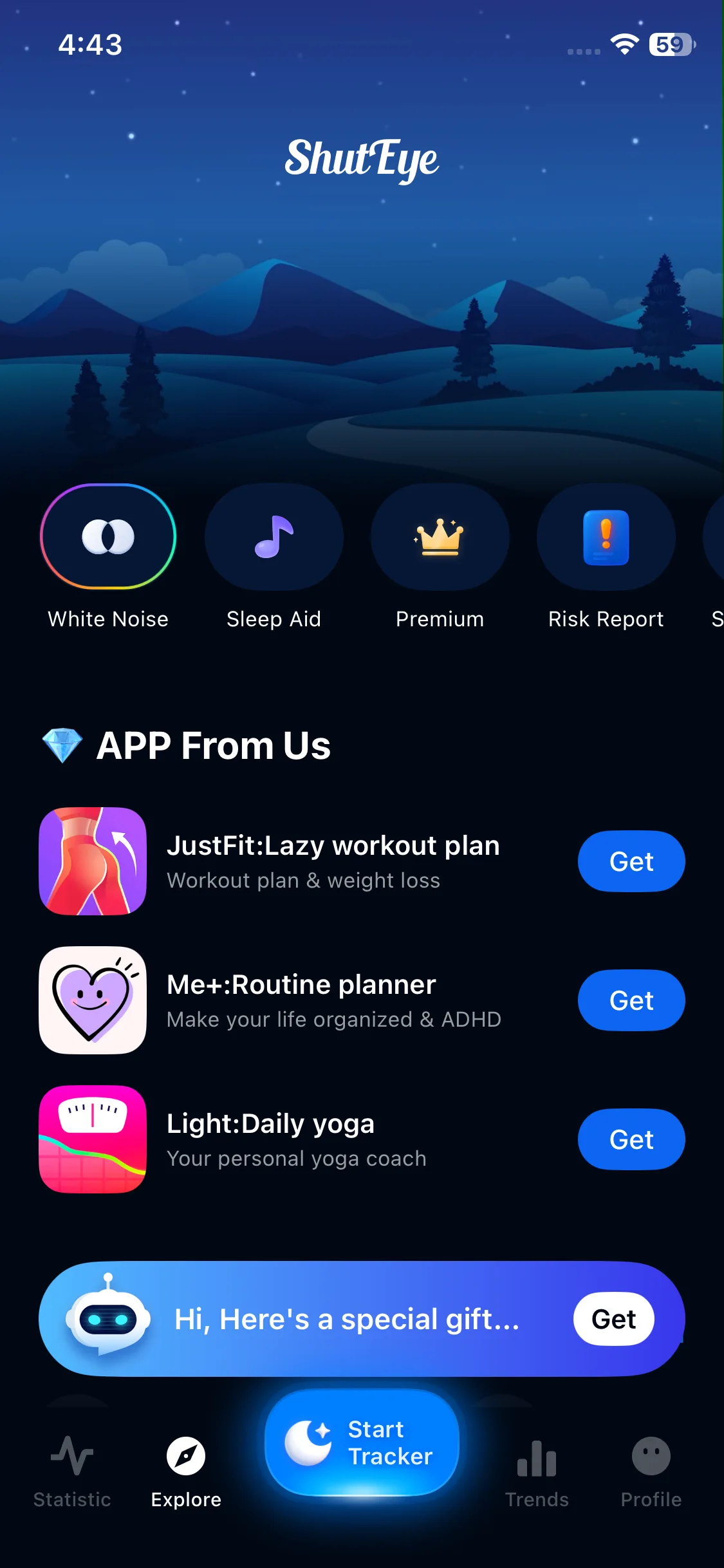
Task: Claim the special gift with Get
Action: click(x=613, y=1319)
